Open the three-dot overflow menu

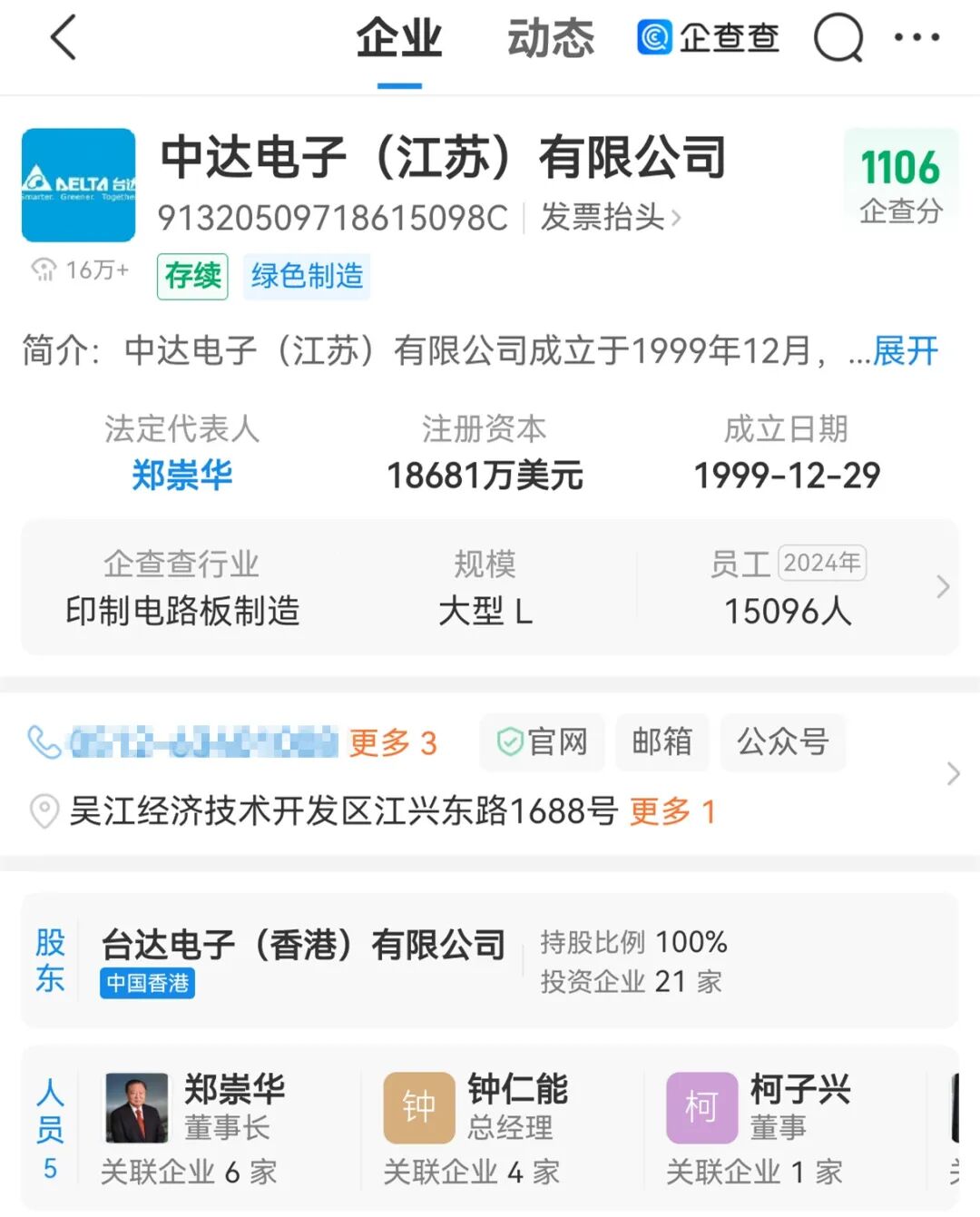point(916,37)
